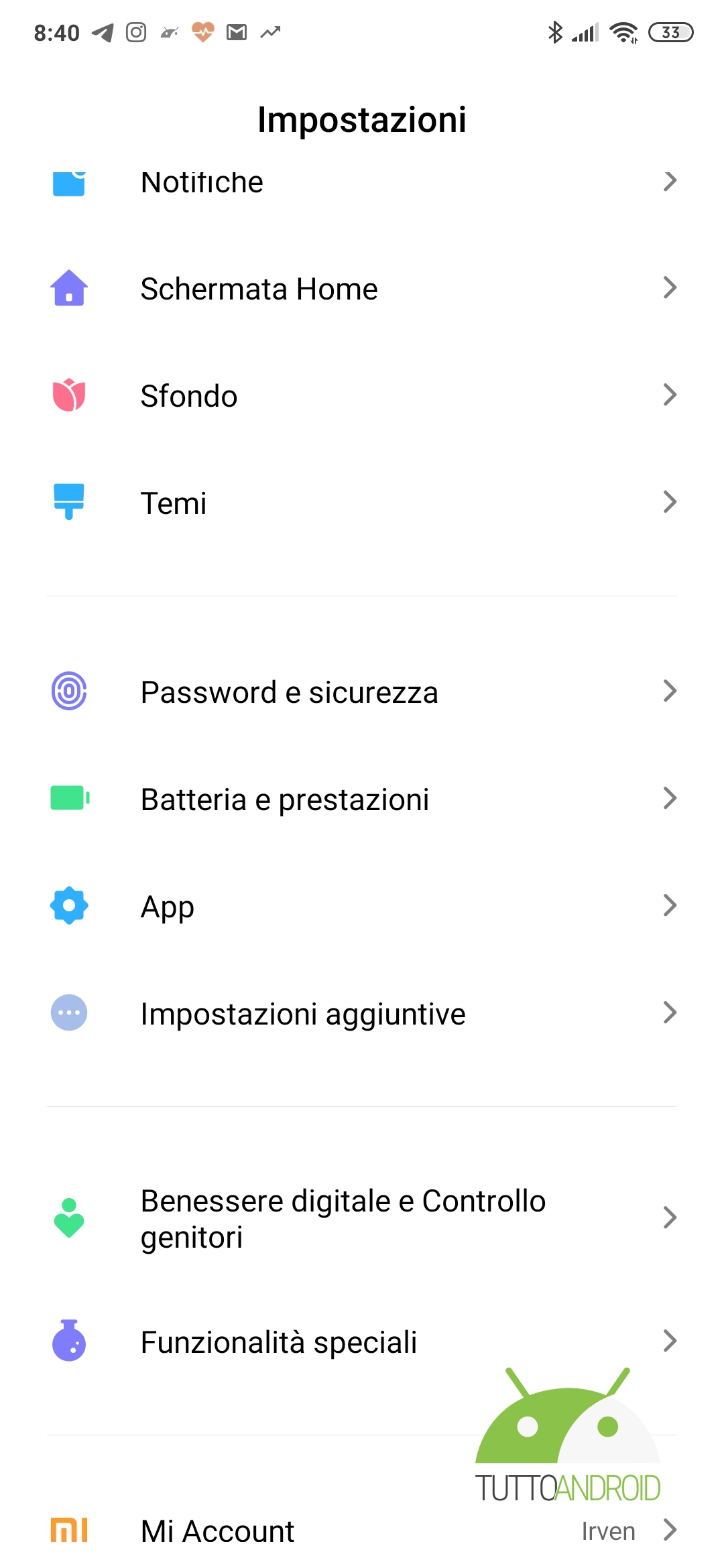Image resolution: width=724 pixels, height=1568 pixels.
Task: Go to Sfondo wallpaper settings
Action: pos(362,396)
